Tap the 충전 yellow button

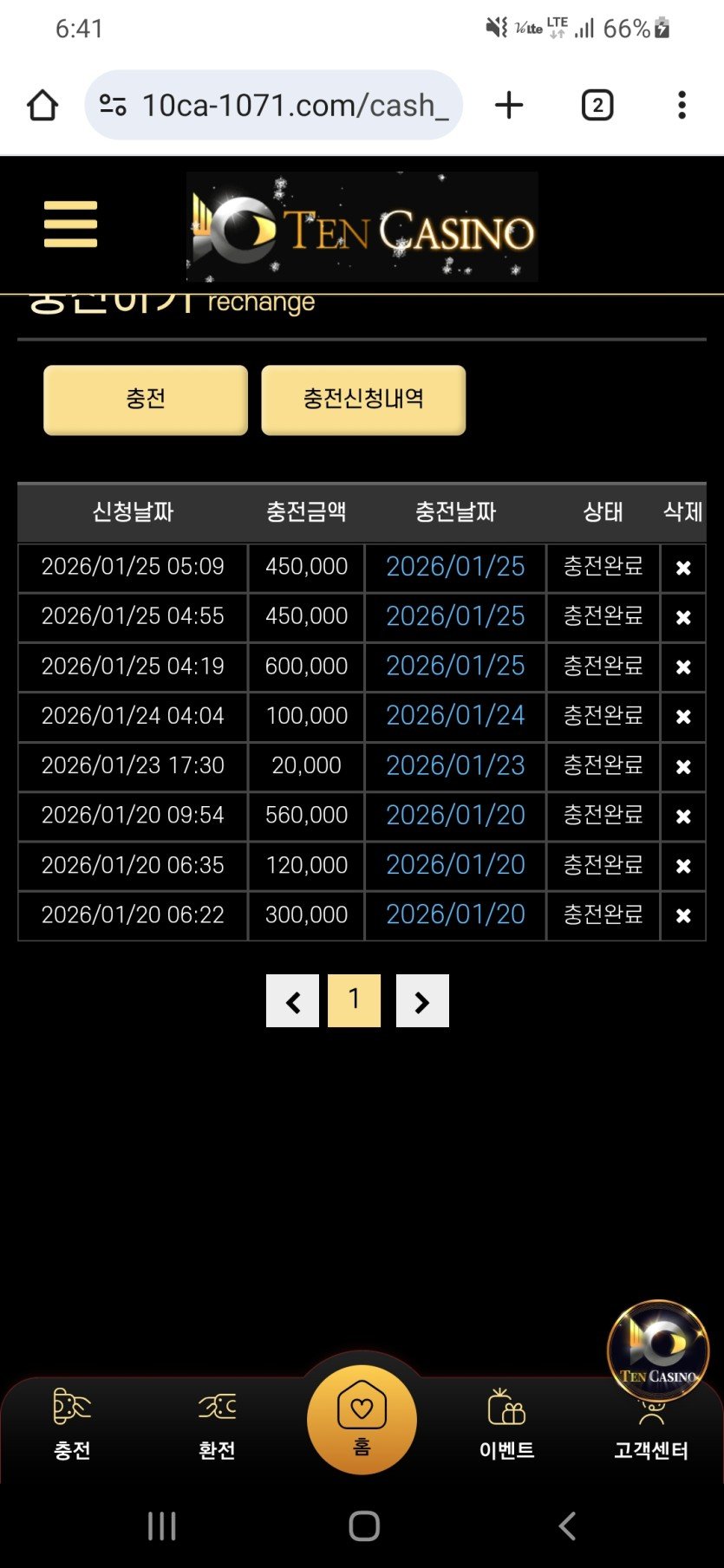click(x=146, y=400)
